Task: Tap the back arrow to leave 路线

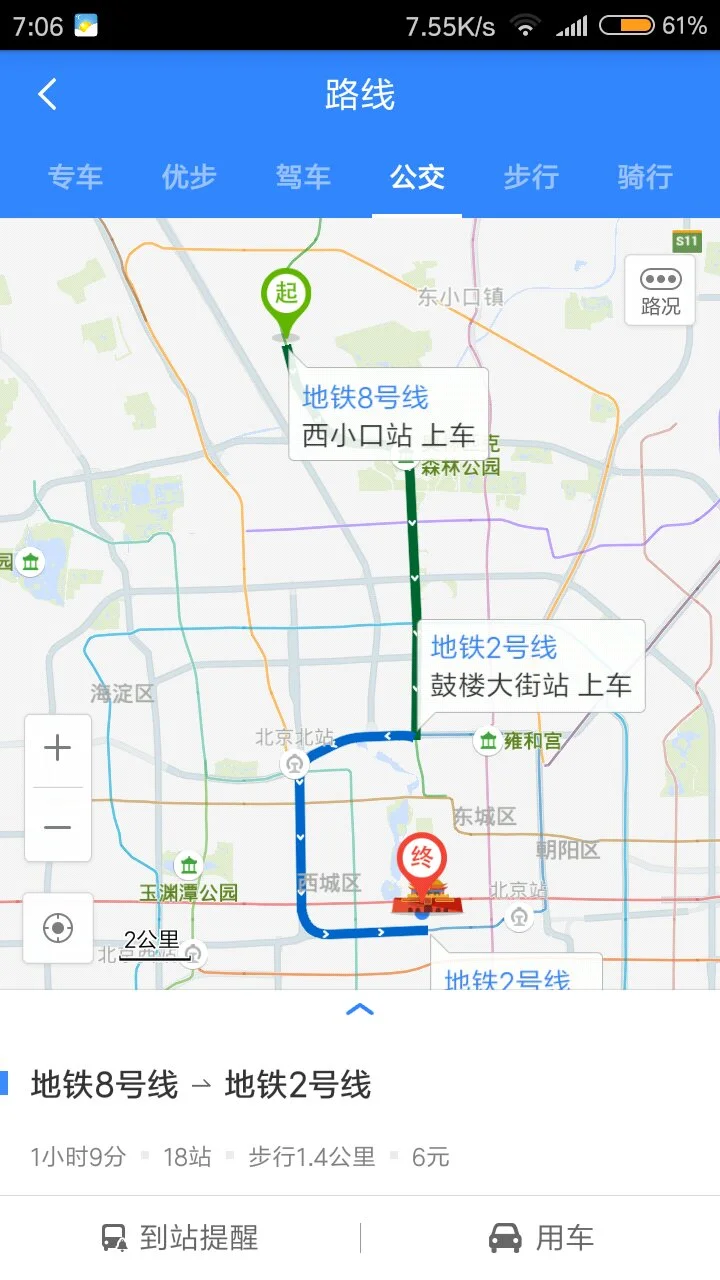Action: tap(46, 93)
